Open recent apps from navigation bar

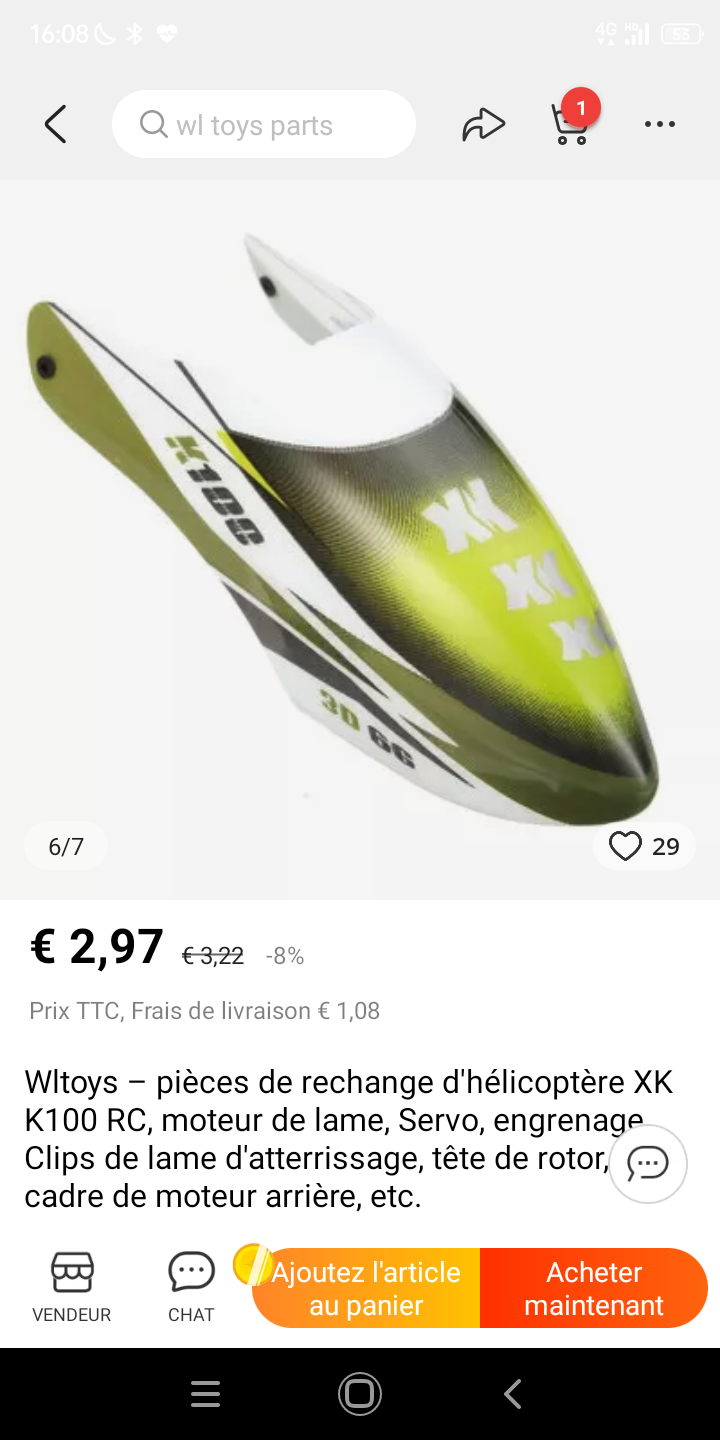[205, 1394]
